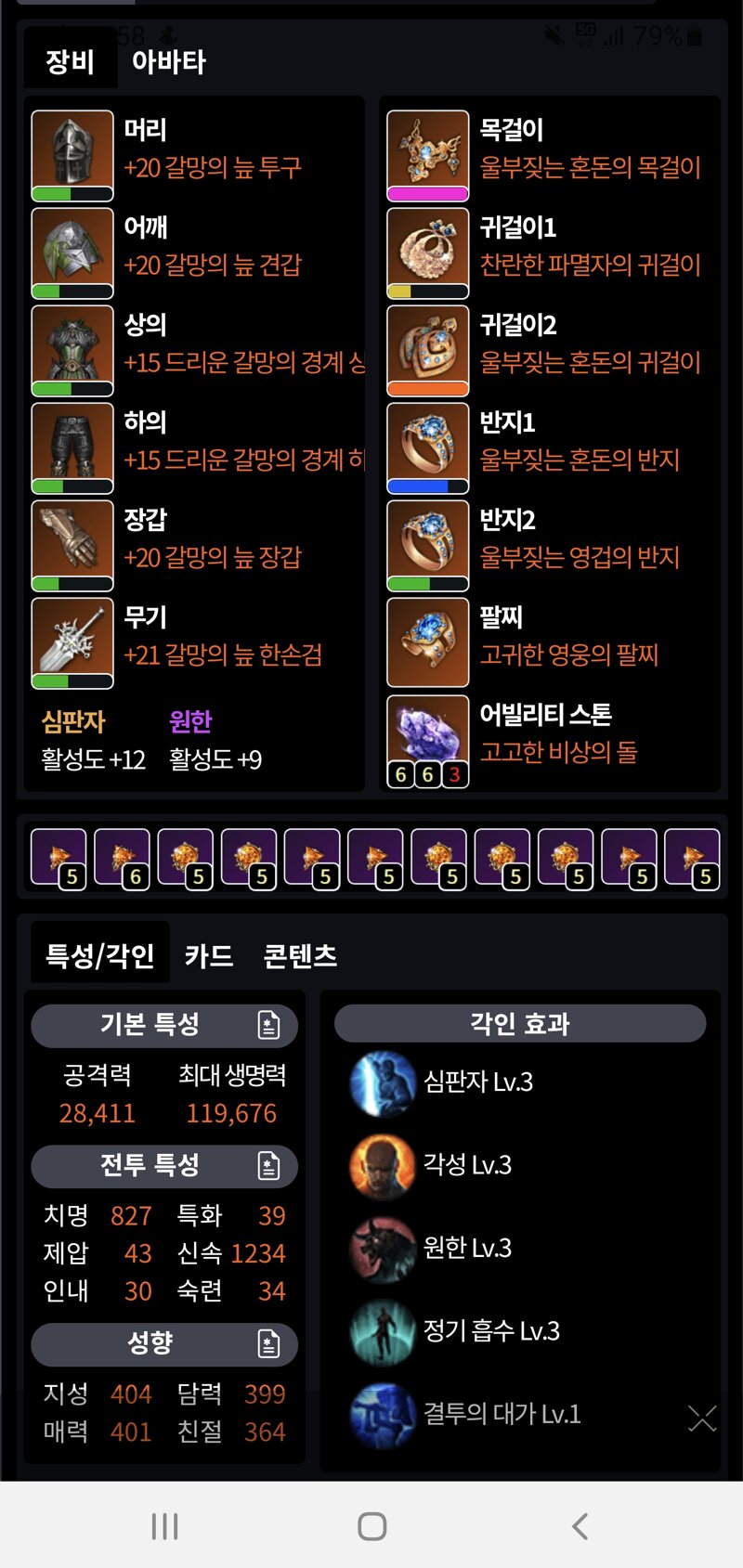
Task: Switch to the 콘텐츠 tab
Action: (299, 955)
